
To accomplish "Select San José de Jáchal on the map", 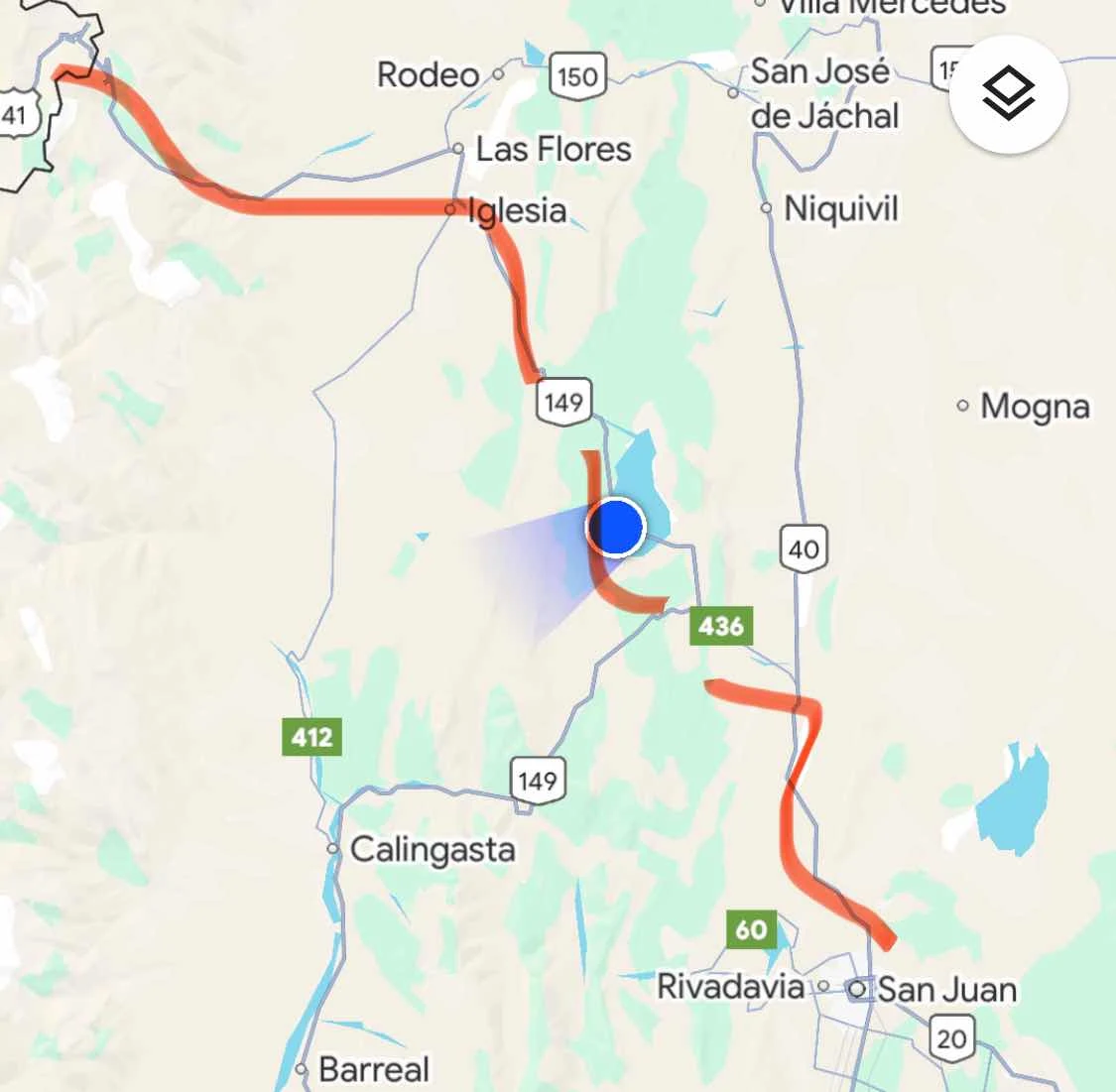I will tap(821, 92).
